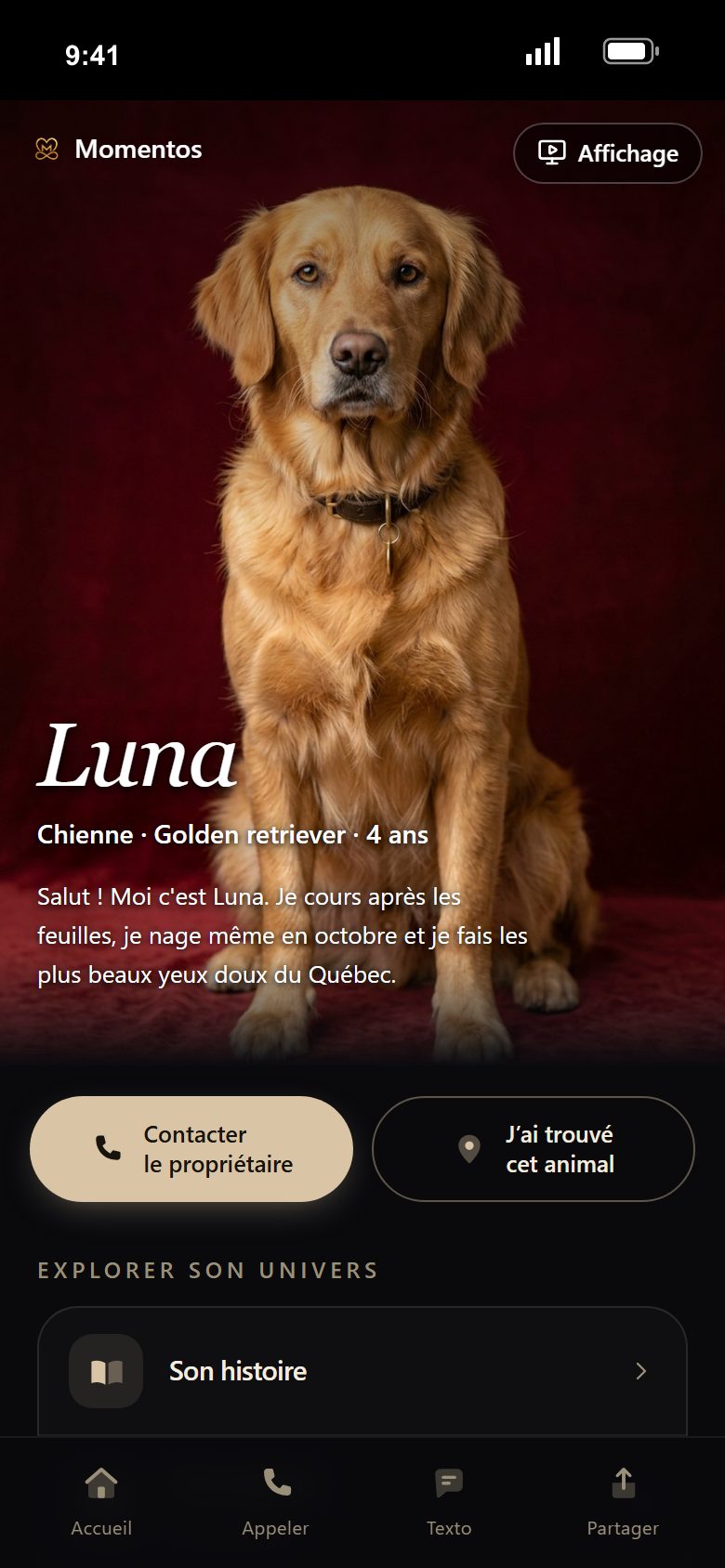
Task: Go to the Accueil tab
Action: click(x=101, y=1502)
